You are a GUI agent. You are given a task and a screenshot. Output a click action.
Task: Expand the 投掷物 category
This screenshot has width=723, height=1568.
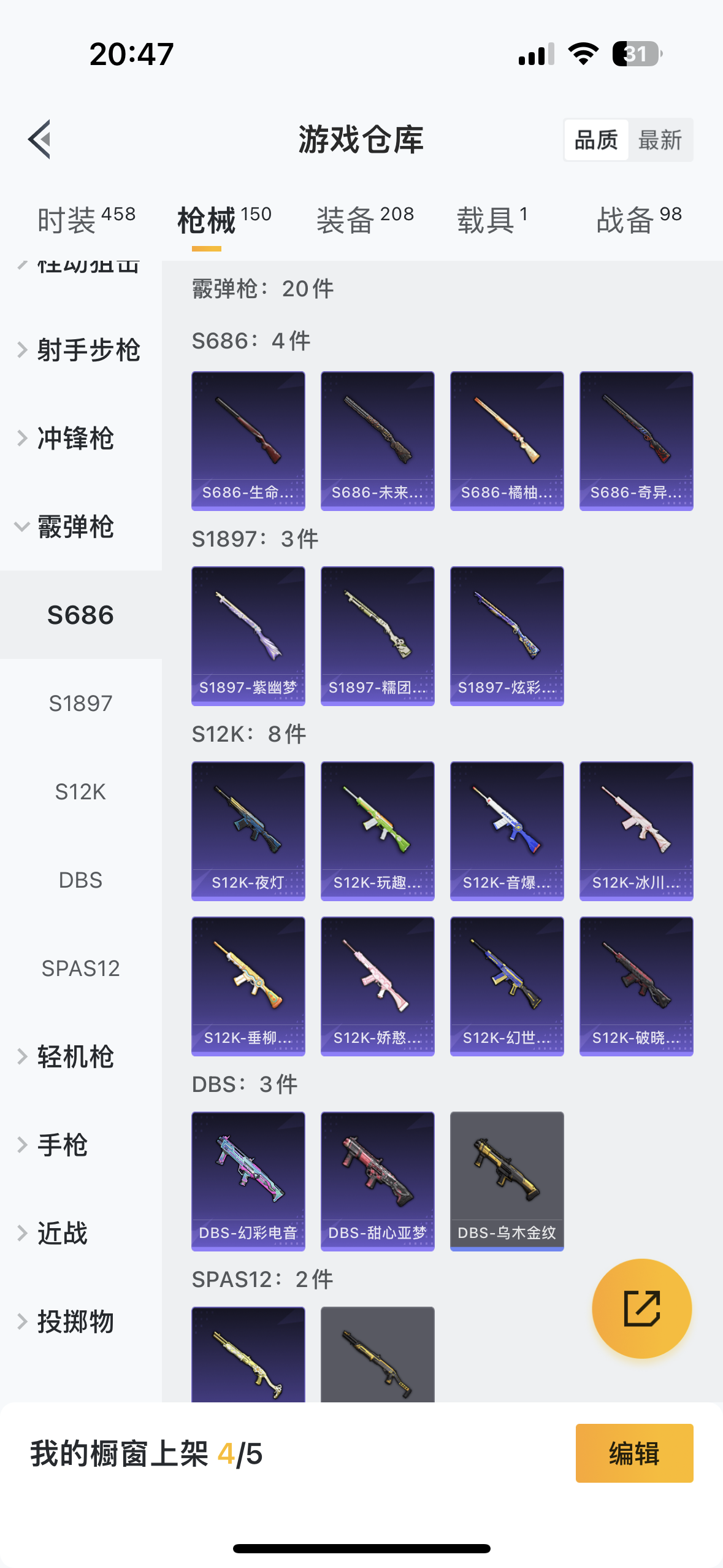(x=75, y=1322)
